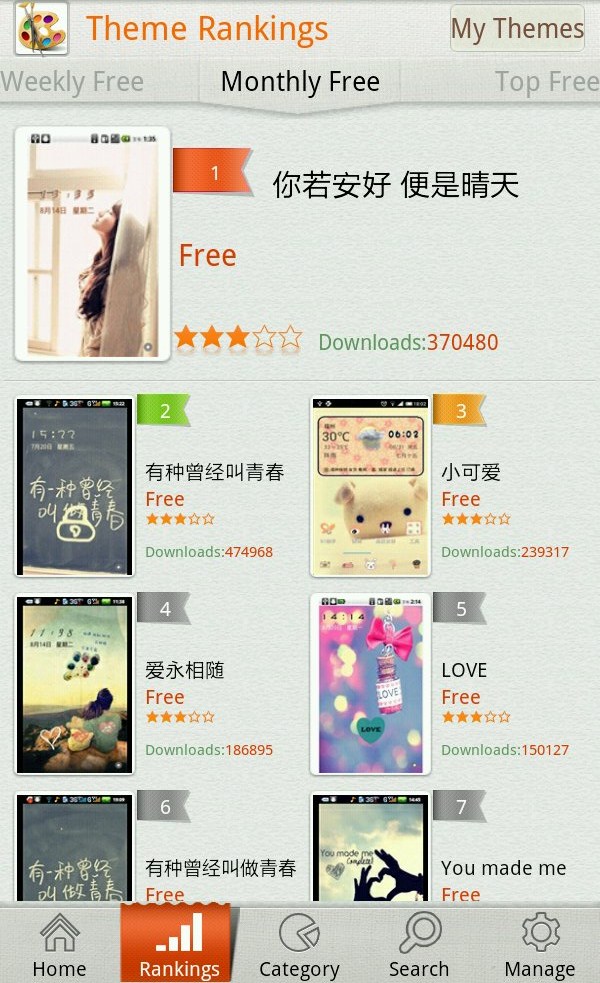This screenshot has width=600, height=983.
Task: Open the LOVE theme ranked 5
Action: 371,684
